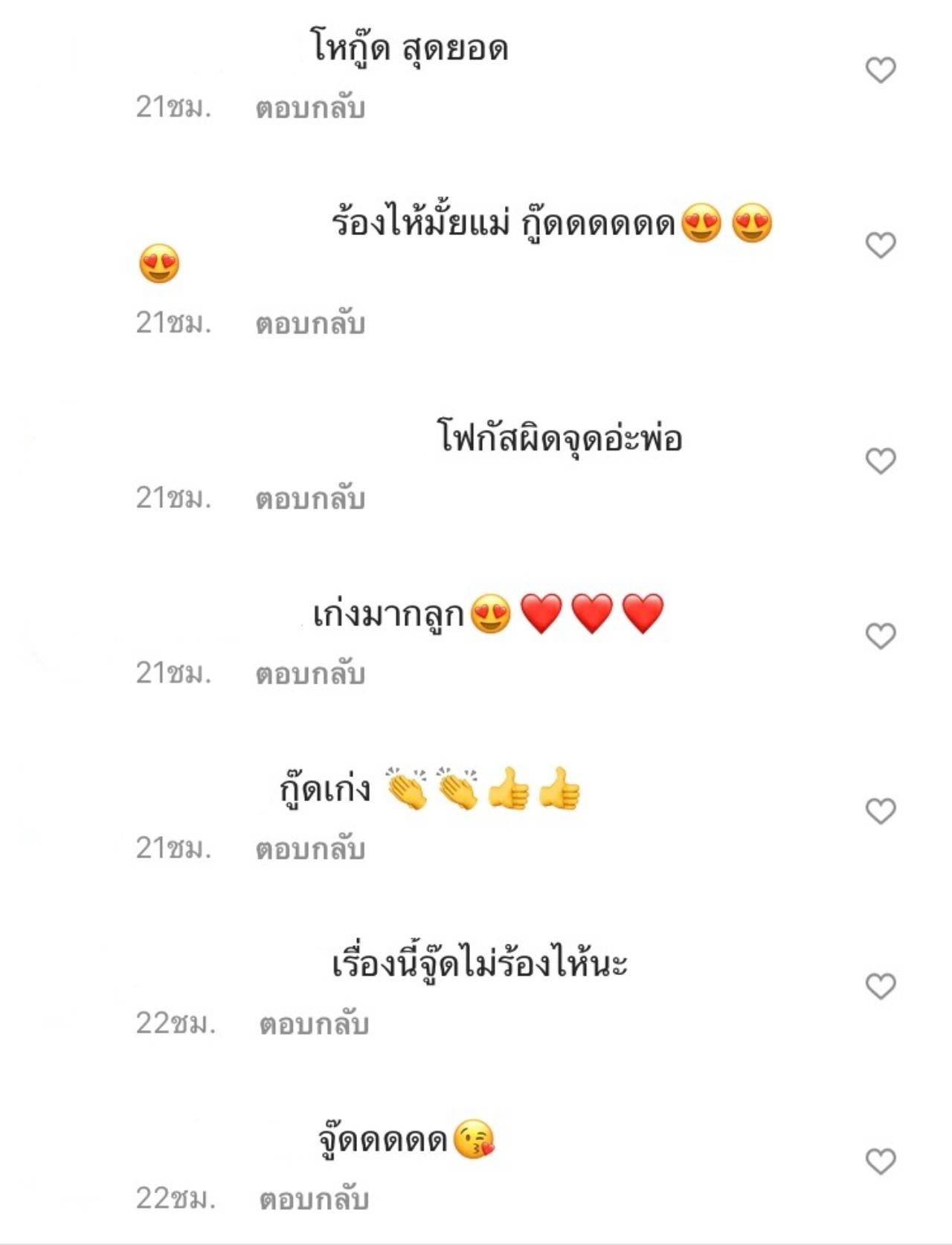Like the comment 'โฟกัสผิดจุดอ่ะพ่อ'
Image resolution: width=952 pixels, height=1245 pixels.
(881, 461)
